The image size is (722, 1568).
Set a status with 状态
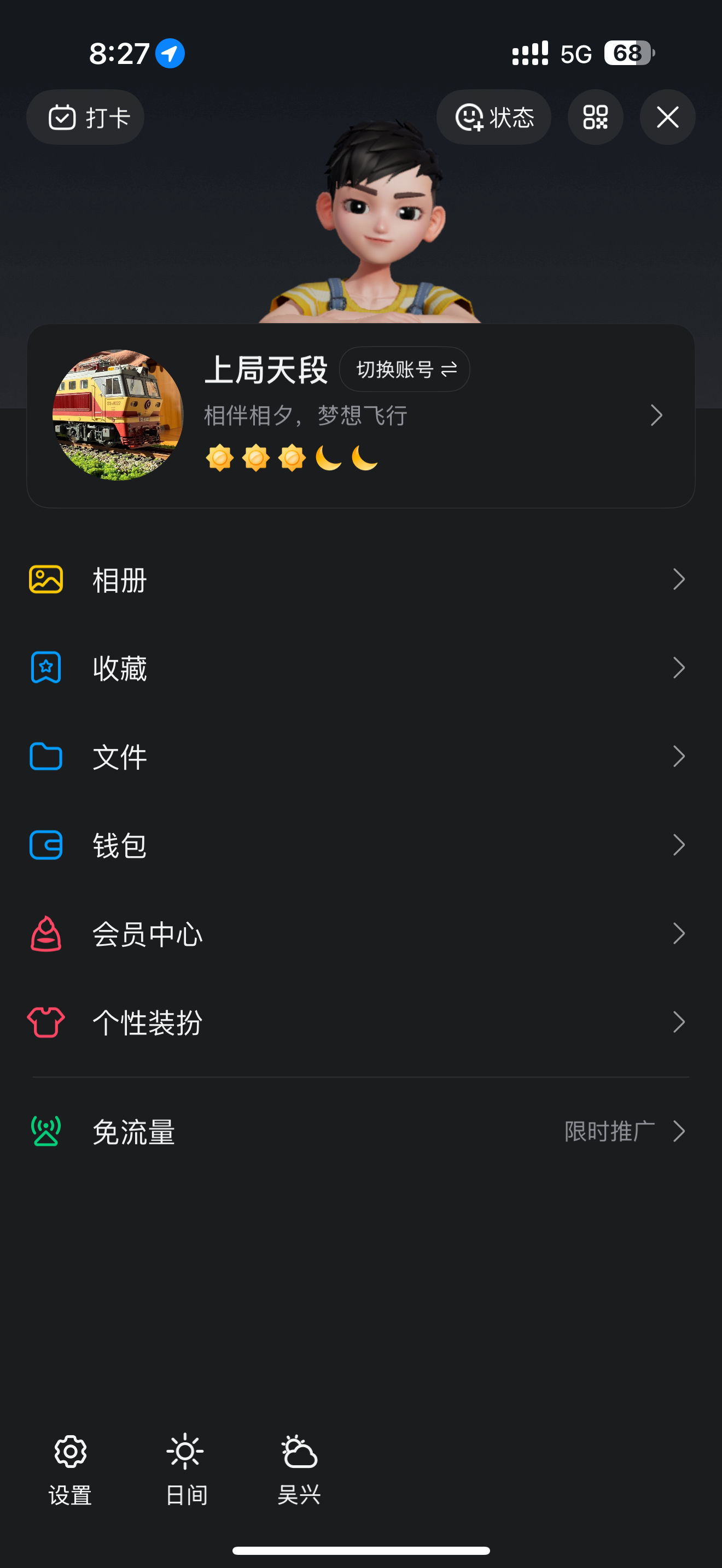tap(494, 118)
